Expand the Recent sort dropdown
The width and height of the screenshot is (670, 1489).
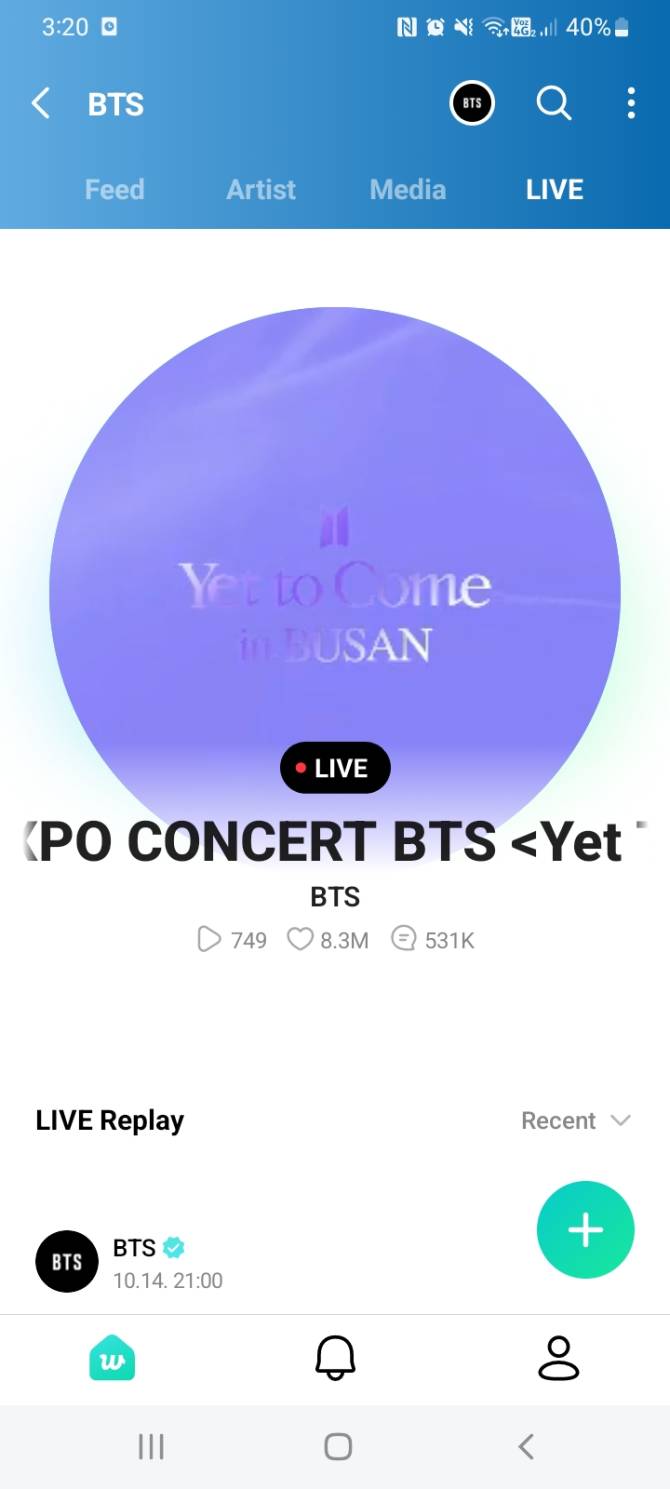coord(575,1120)
